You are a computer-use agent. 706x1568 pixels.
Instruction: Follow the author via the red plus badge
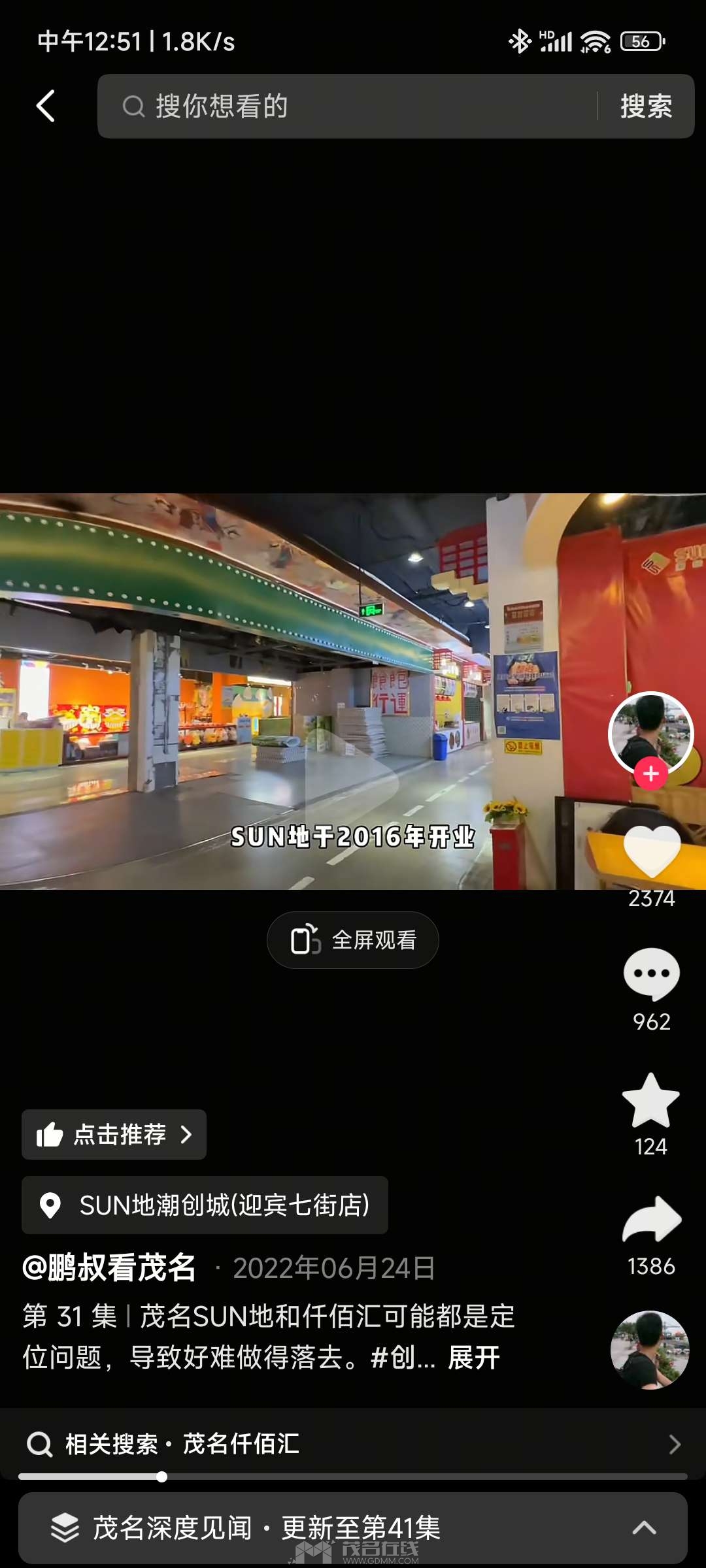(x=650, y=774)
